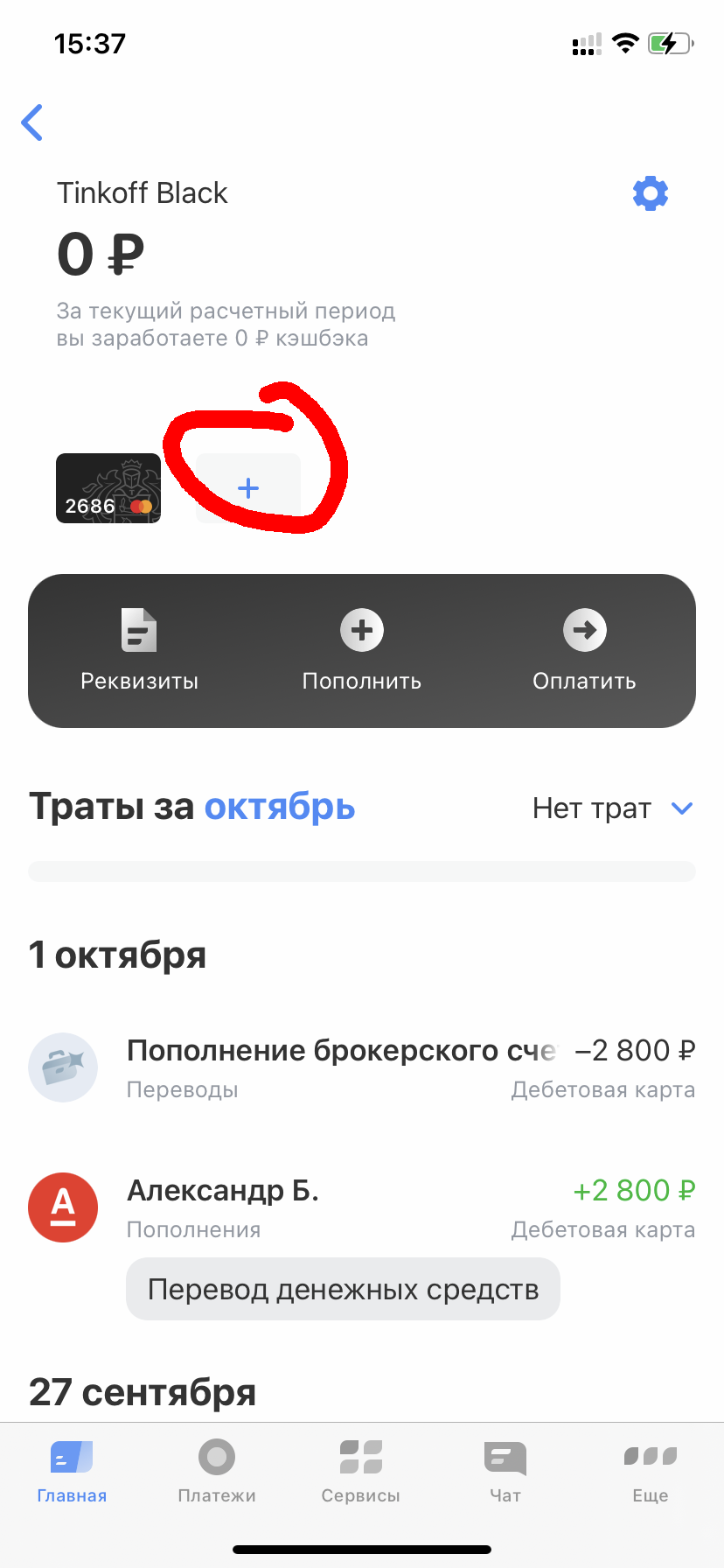
Task: Change the month via октябрь link
Action: coord(280,807)
